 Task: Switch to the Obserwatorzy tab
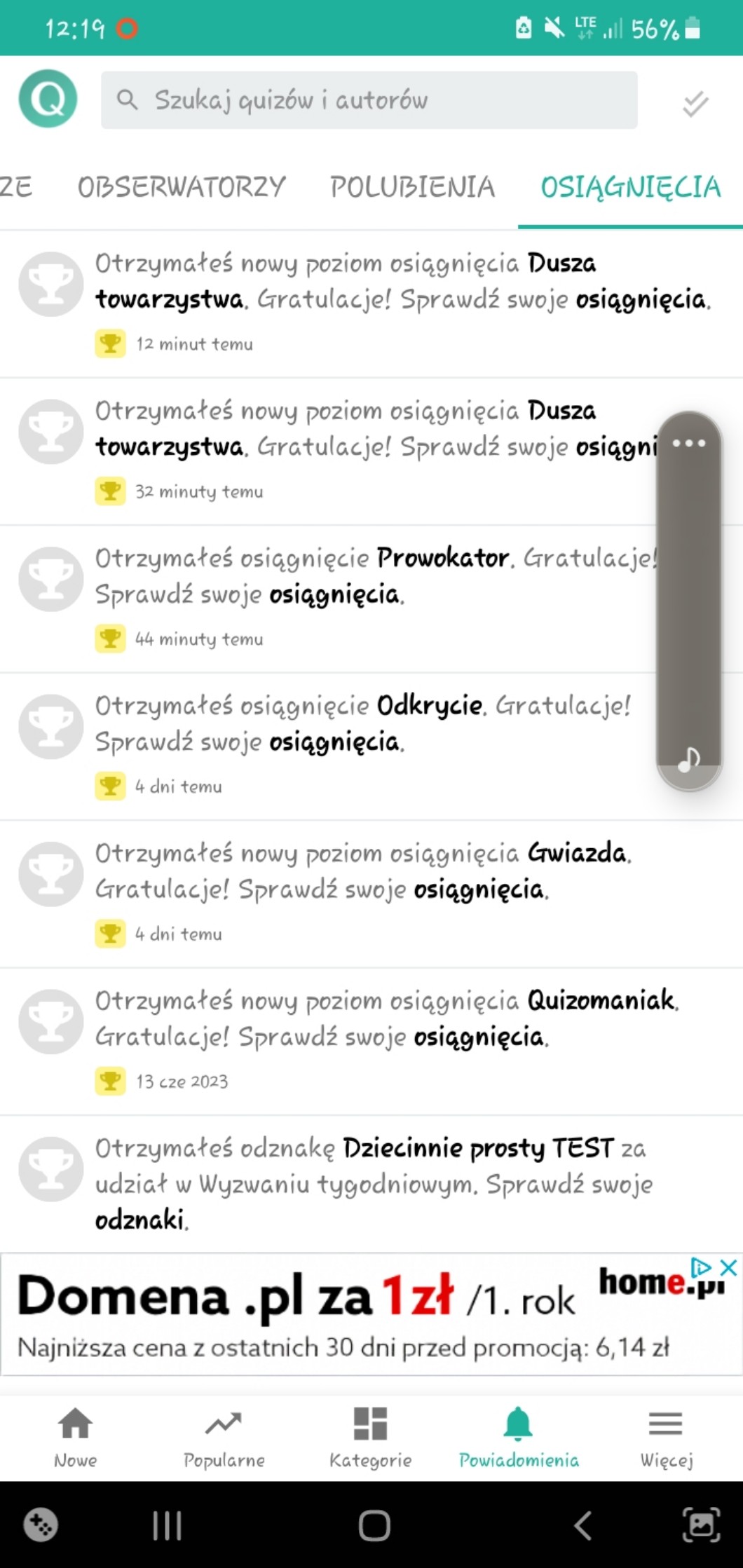coord(182,187)
